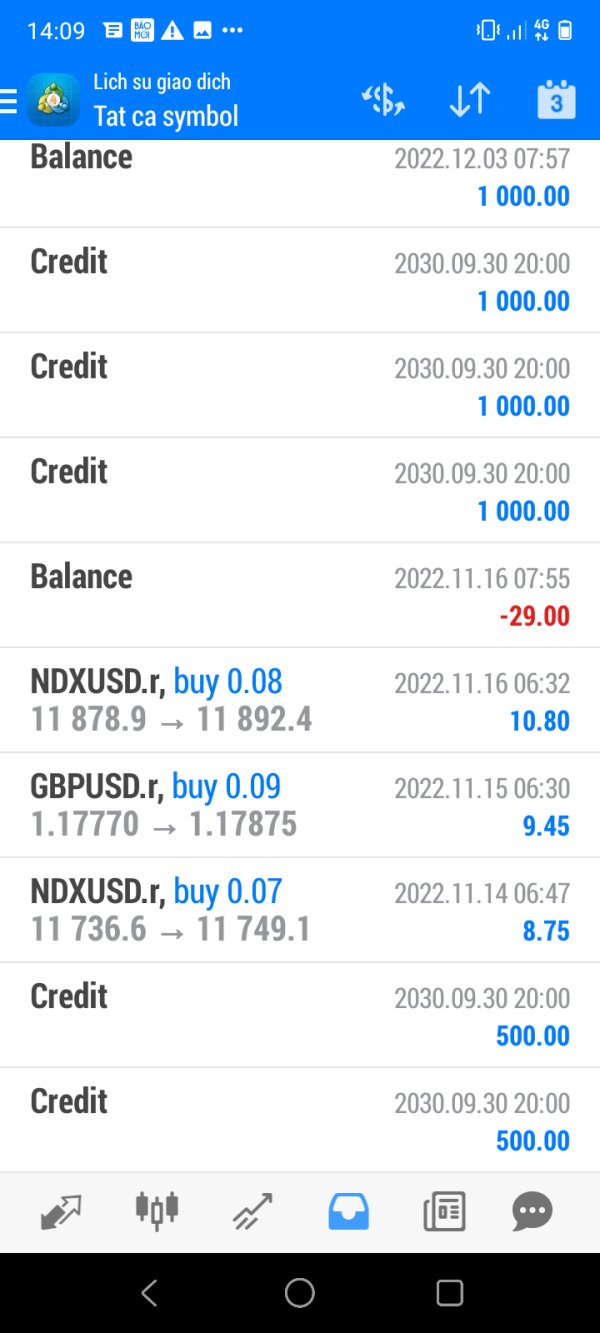Change the sort order with arrows icon

pos(469,100)
